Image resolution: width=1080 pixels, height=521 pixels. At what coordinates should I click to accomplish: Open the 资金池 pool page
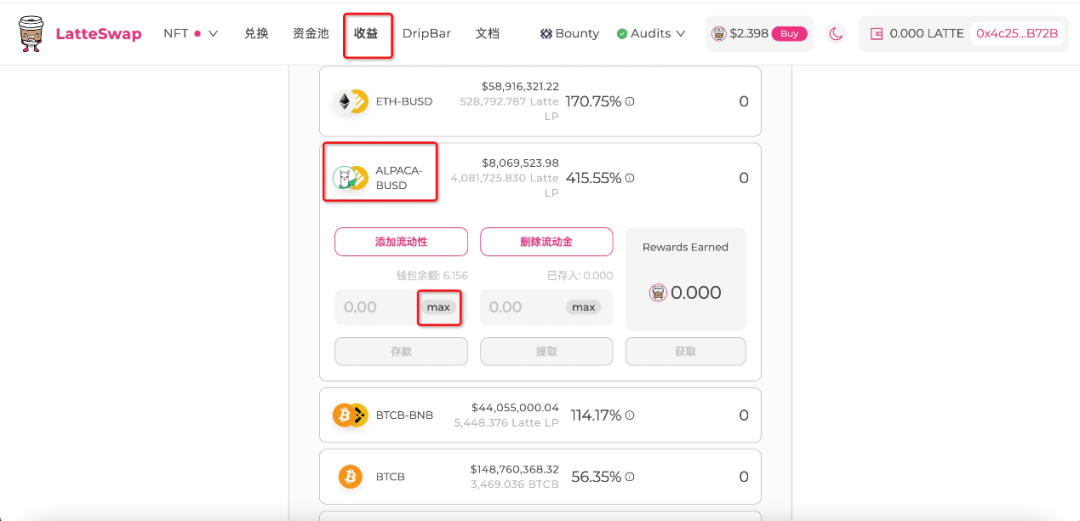[310, 33]
